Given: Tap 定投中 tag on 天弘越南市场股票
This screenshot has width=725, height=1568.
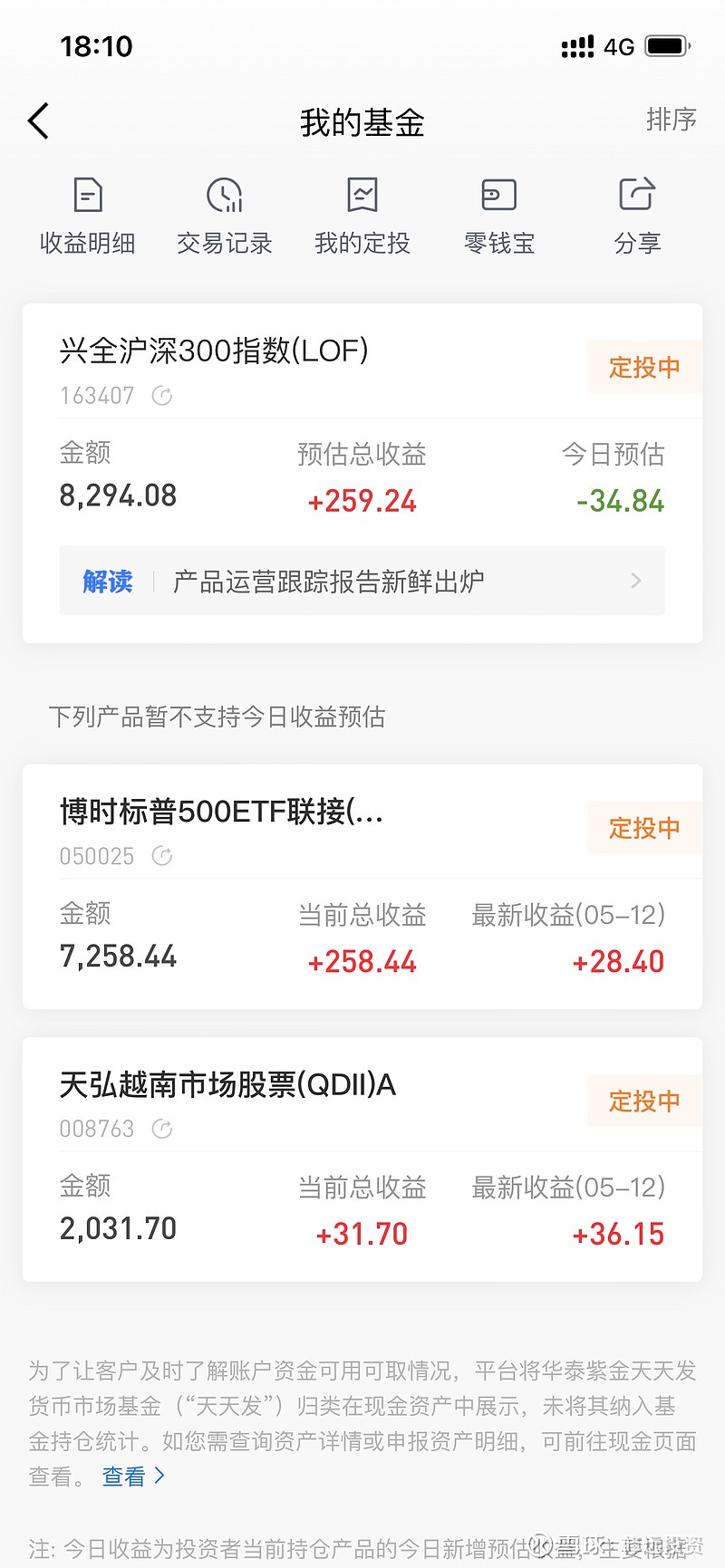Looking at the screenshot, I should (x=644, y=1101).
